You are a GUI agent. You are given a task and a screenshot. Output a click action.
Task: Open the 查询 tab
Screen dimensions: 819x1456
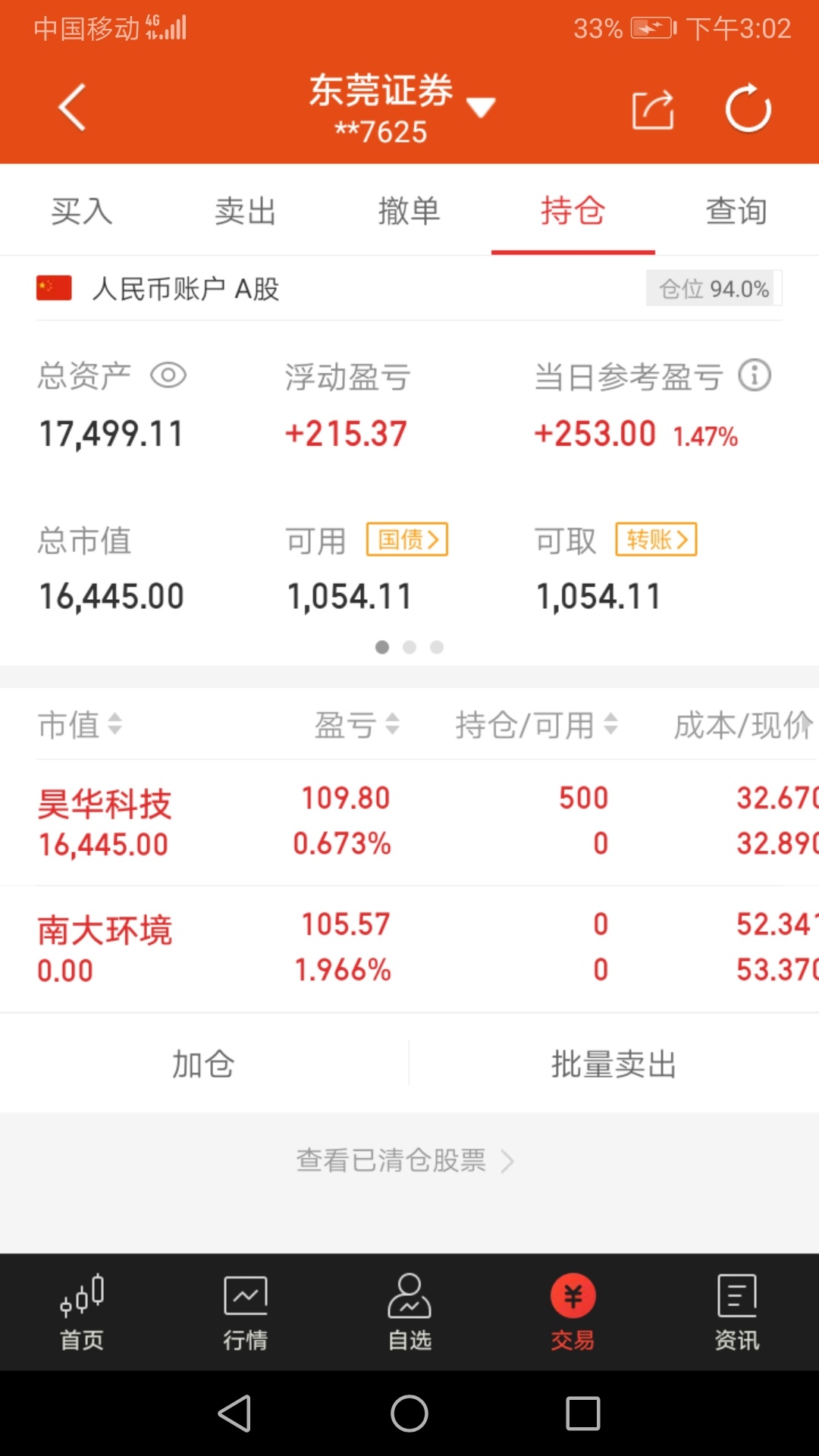[x=736, y=211]
